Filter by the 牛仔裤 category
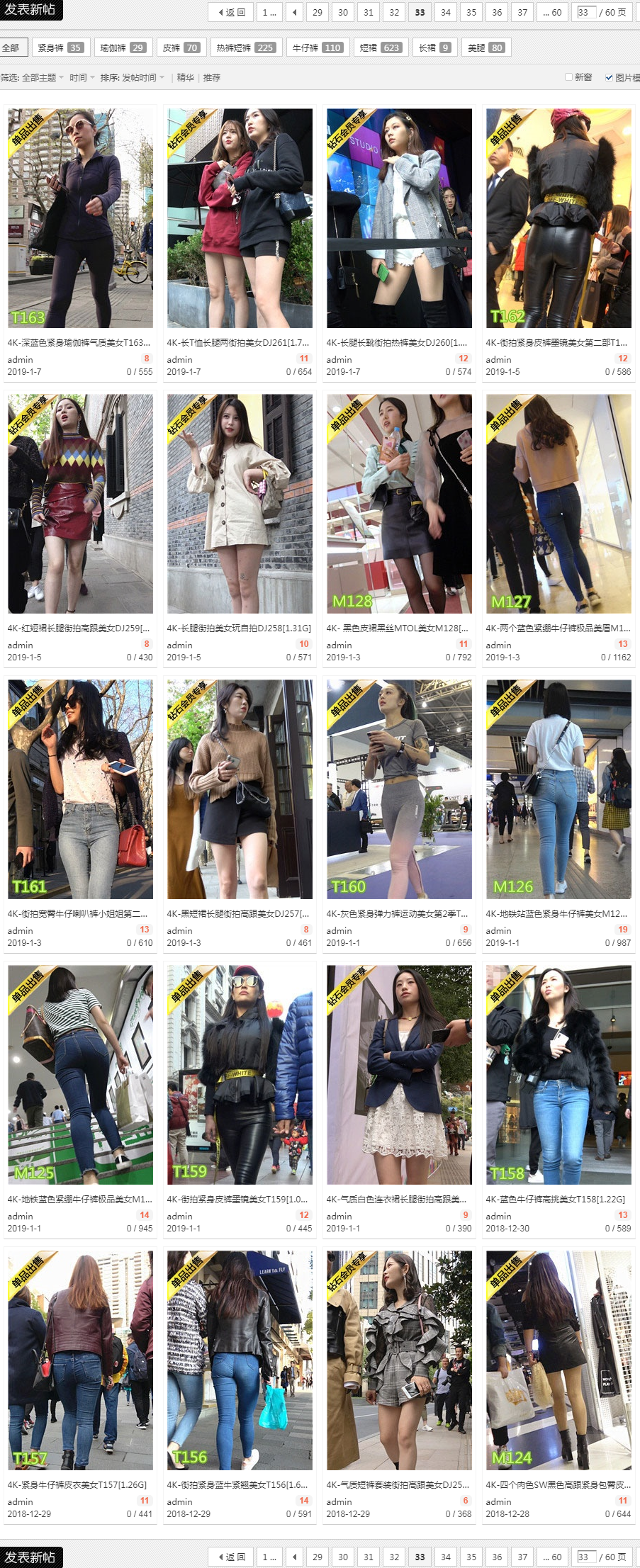The width and height of the screenshot is (640, 1568). (x=317, y=47)
